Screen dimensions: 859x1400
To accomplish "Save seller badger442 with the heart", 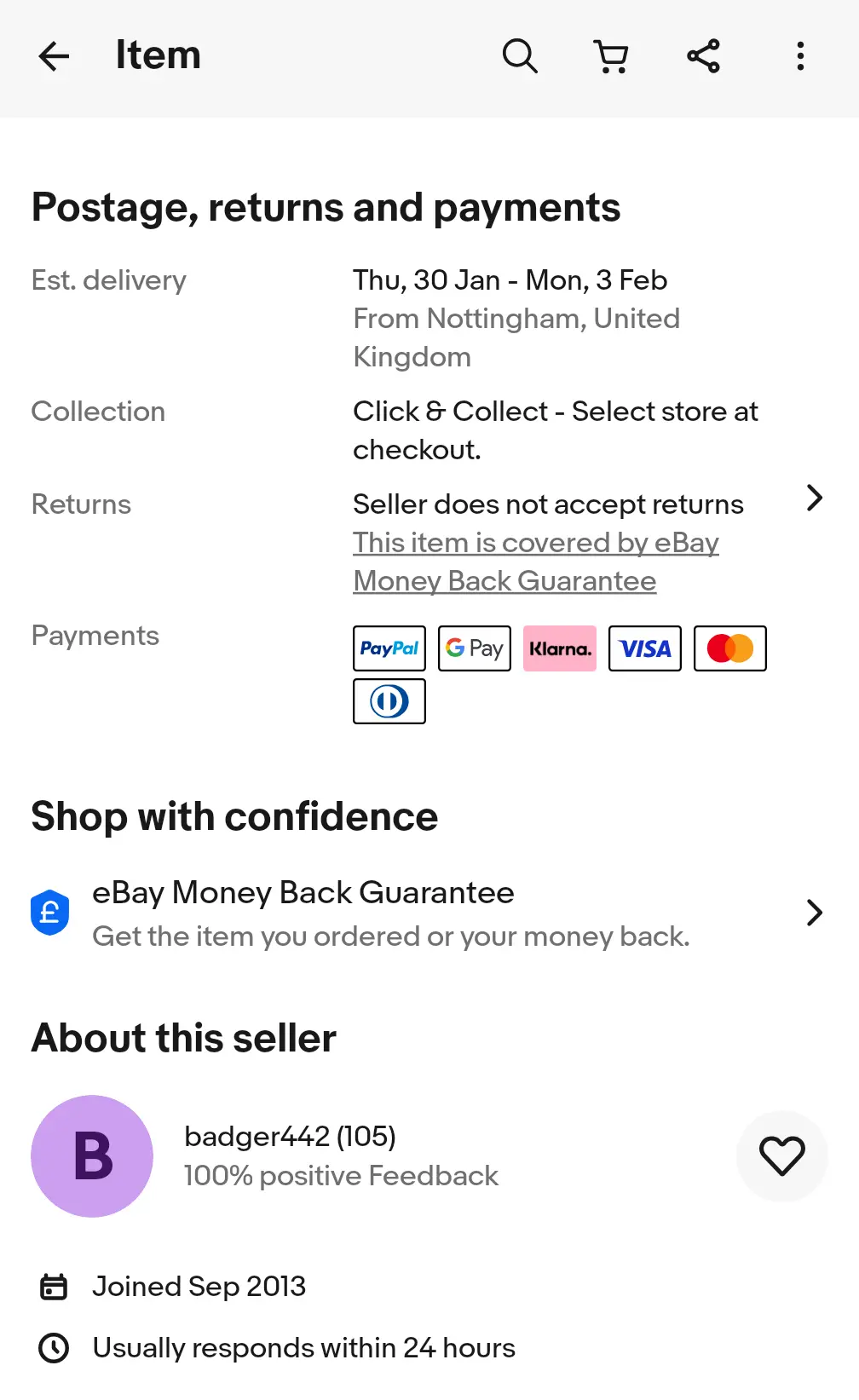I will tap(781, 1156).
